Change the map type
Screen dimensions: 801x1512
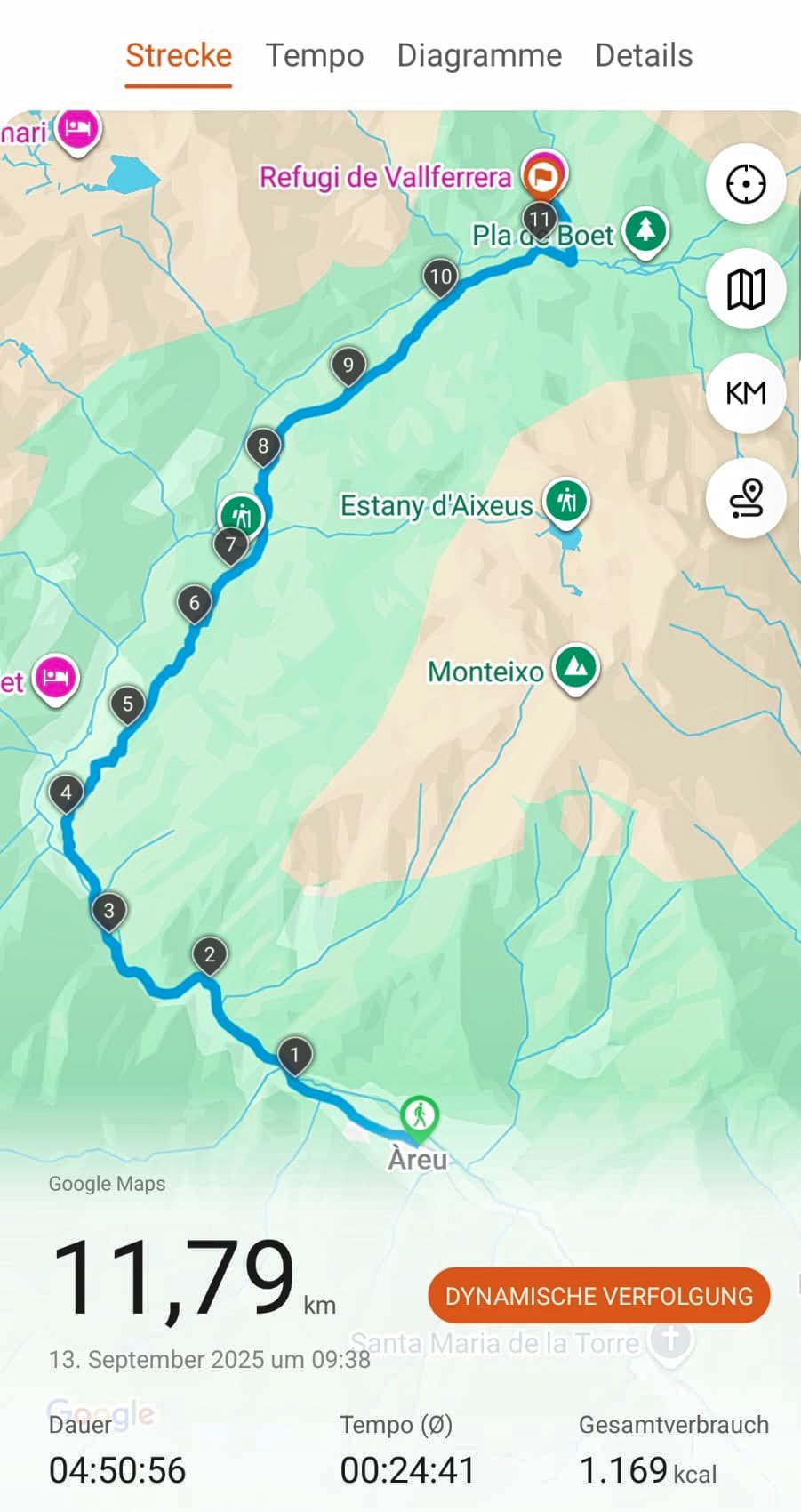pos(745,289)
